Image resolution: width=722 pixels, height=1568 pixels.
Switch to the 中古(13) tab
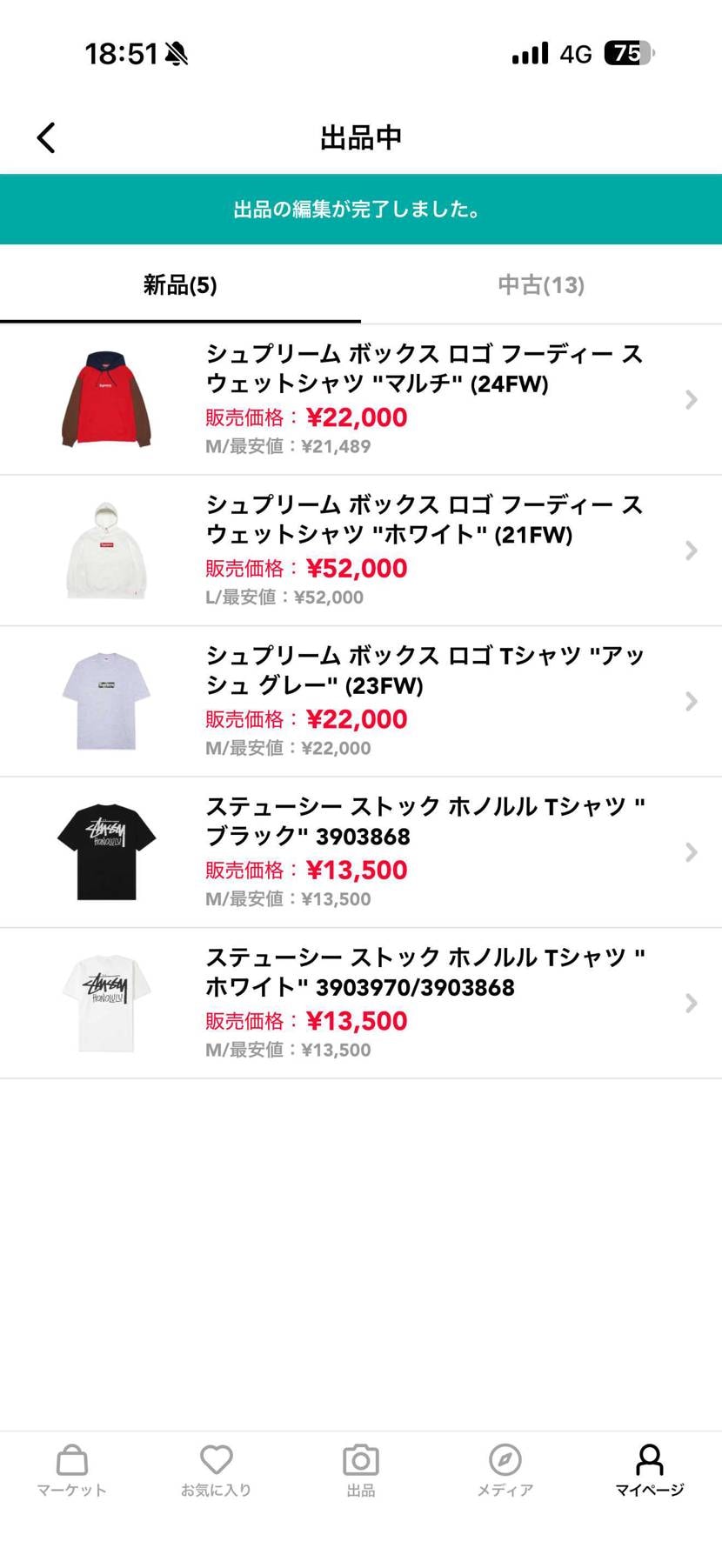541,284
